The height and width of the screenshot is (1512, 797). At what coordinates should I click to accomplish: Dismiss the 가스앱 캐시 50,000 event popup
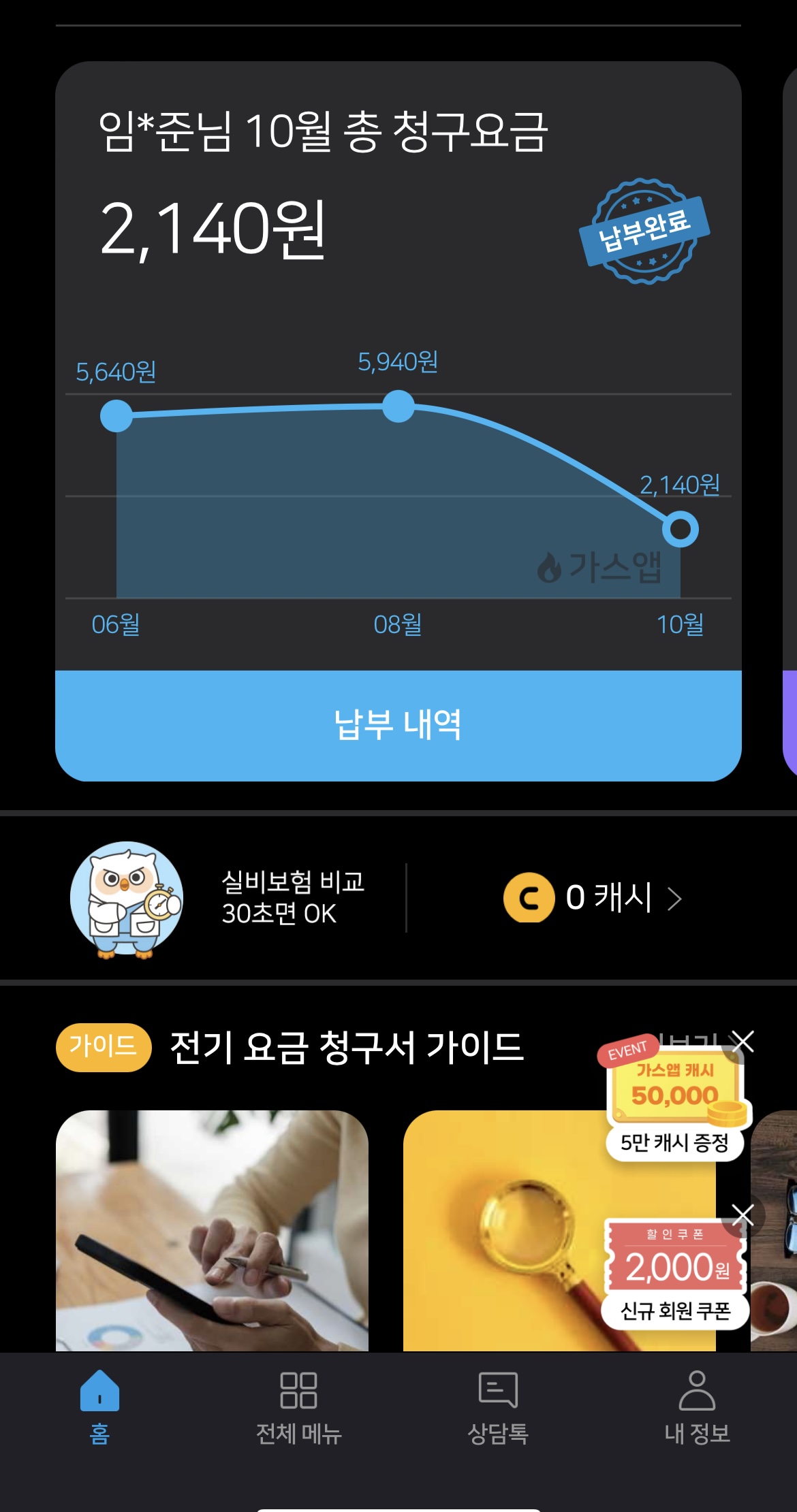pyautogui.click(x=743, y=1042)
